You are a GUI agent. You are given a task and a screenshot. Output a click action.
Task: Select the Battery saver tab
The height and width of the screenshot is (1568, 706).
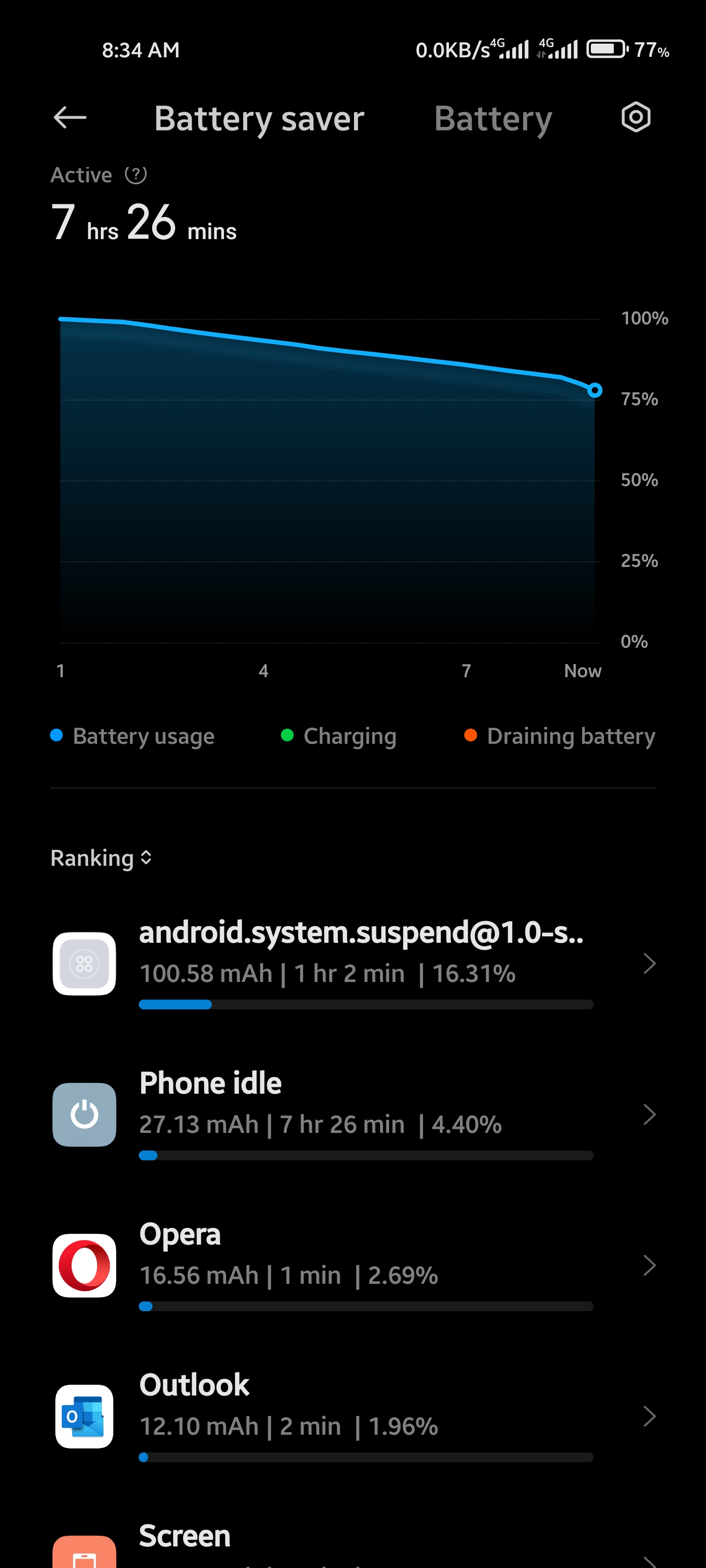click(259, 119)
